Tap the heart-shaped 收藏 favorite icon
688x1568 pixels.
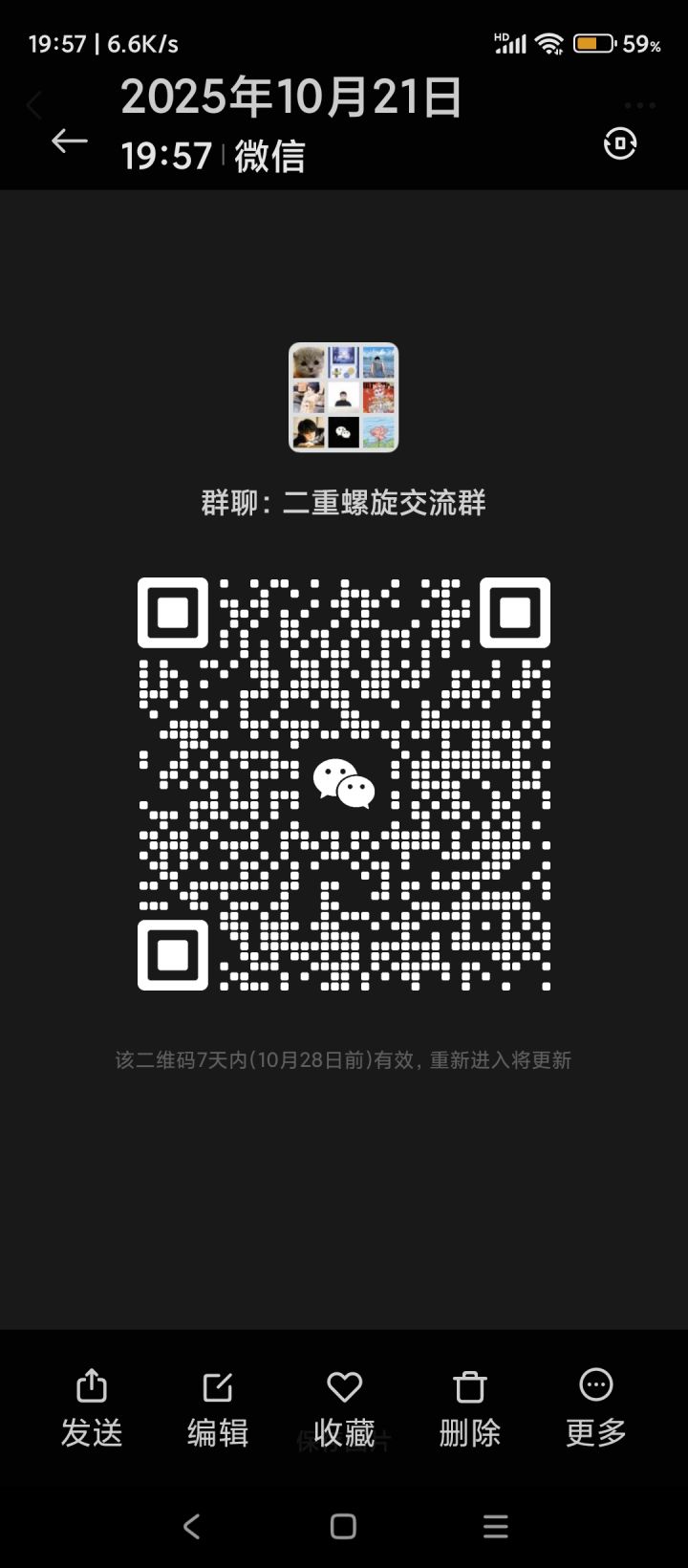343,1386
